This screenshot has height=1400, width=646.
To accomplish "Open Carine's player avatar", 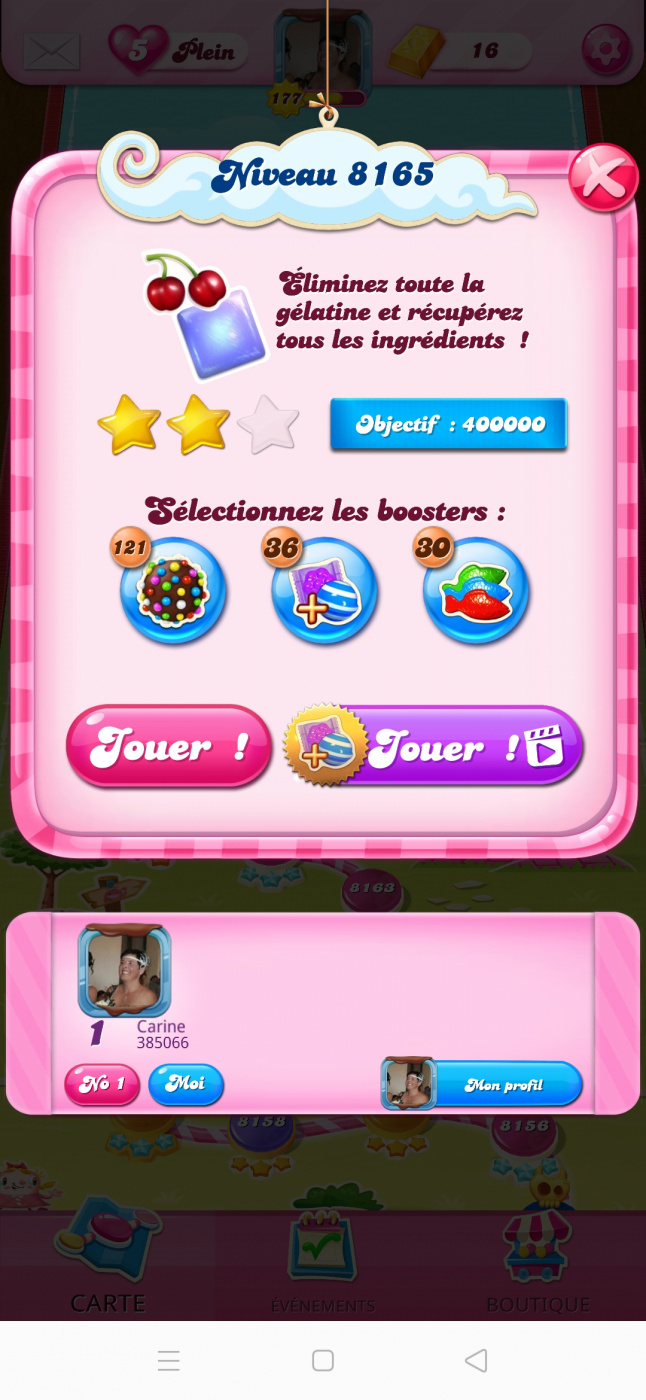I will pyautogui.click(x=125, y=970).
